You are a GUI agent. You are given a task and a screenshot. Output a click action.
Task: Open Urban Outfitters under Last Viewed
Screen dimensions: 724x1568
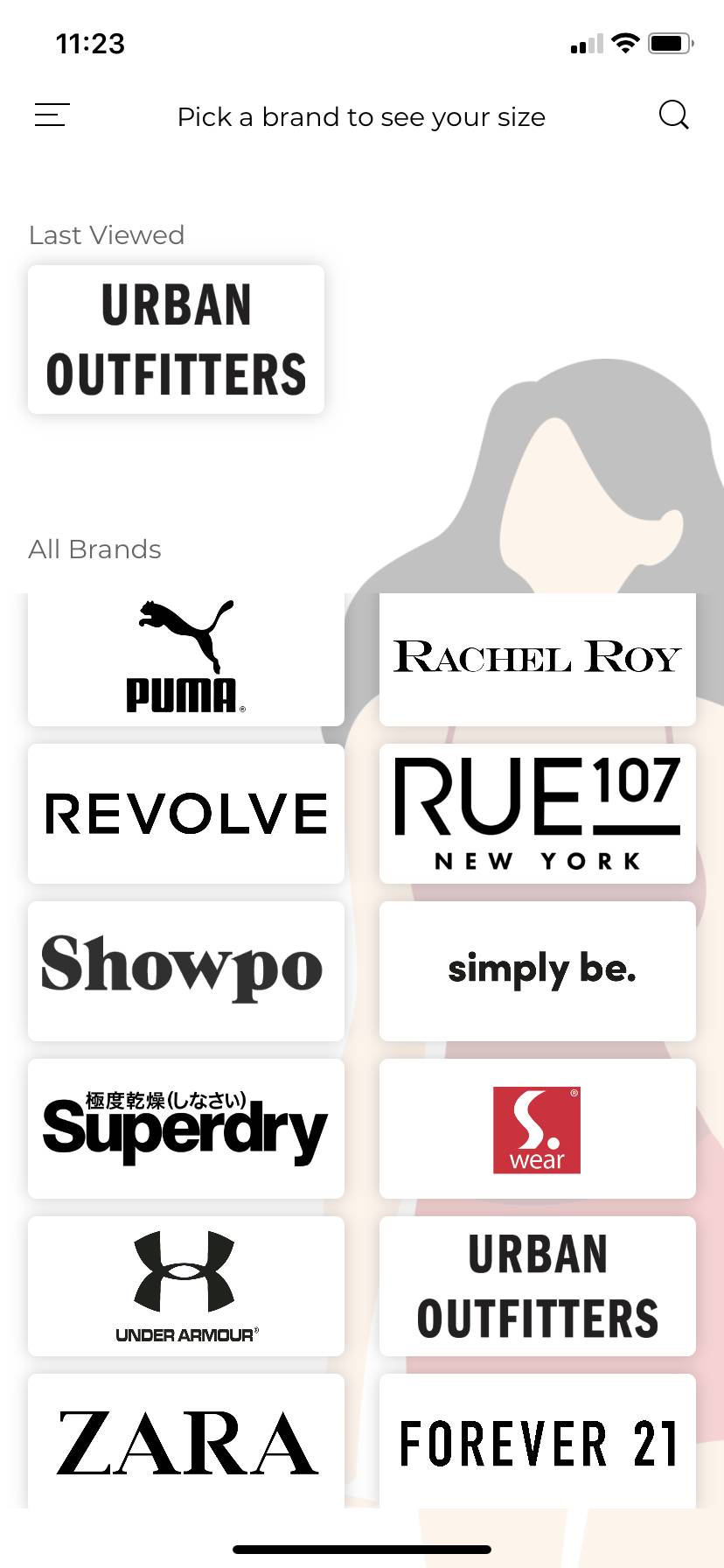[176, 339]
